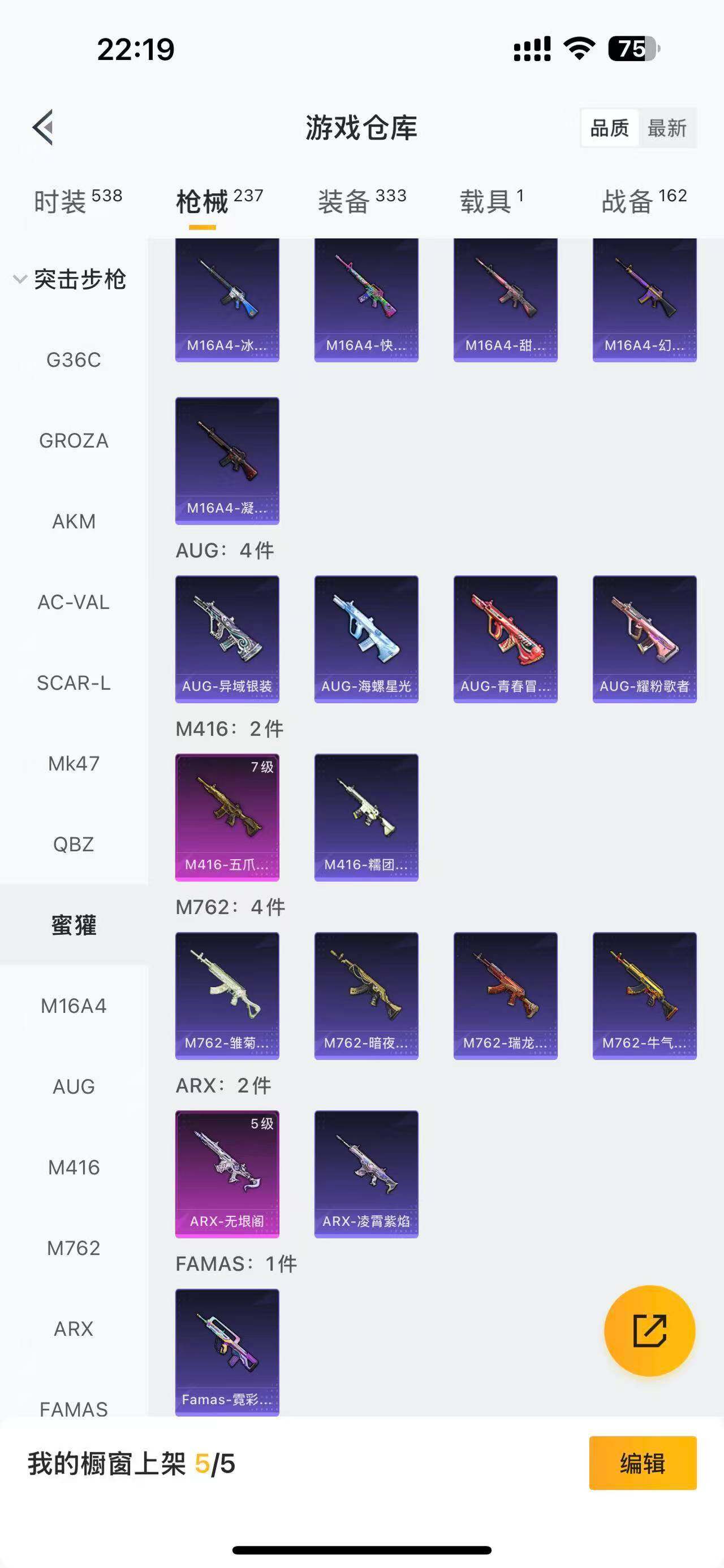Go back using the top-left arrow
724x1568 pixels.
click(43, 128)
